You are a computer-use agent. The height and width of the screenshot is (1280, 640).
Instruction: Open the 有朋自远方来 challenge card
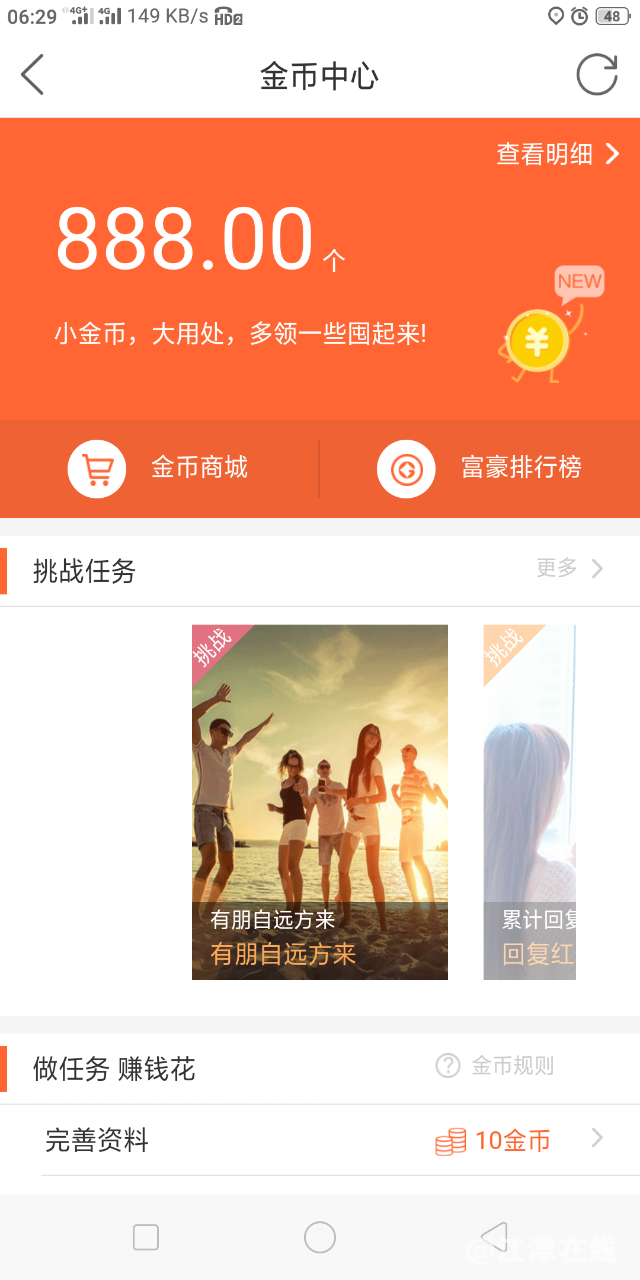point(320,802)
